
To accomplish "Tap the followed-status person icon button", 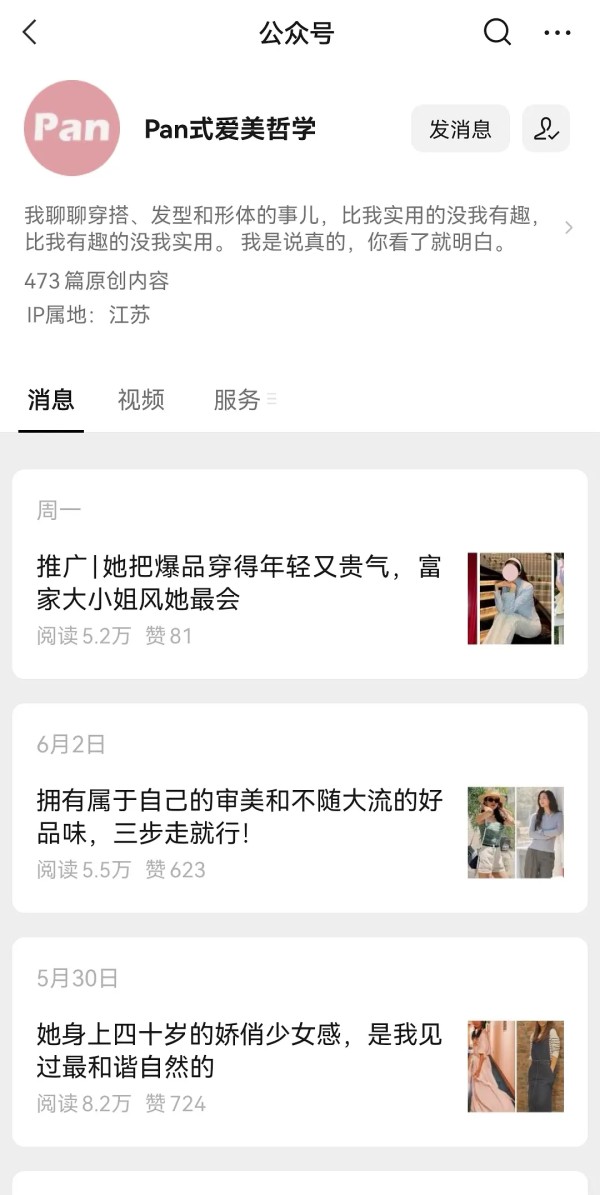I will pyautogui.click(x=546, y=129).
